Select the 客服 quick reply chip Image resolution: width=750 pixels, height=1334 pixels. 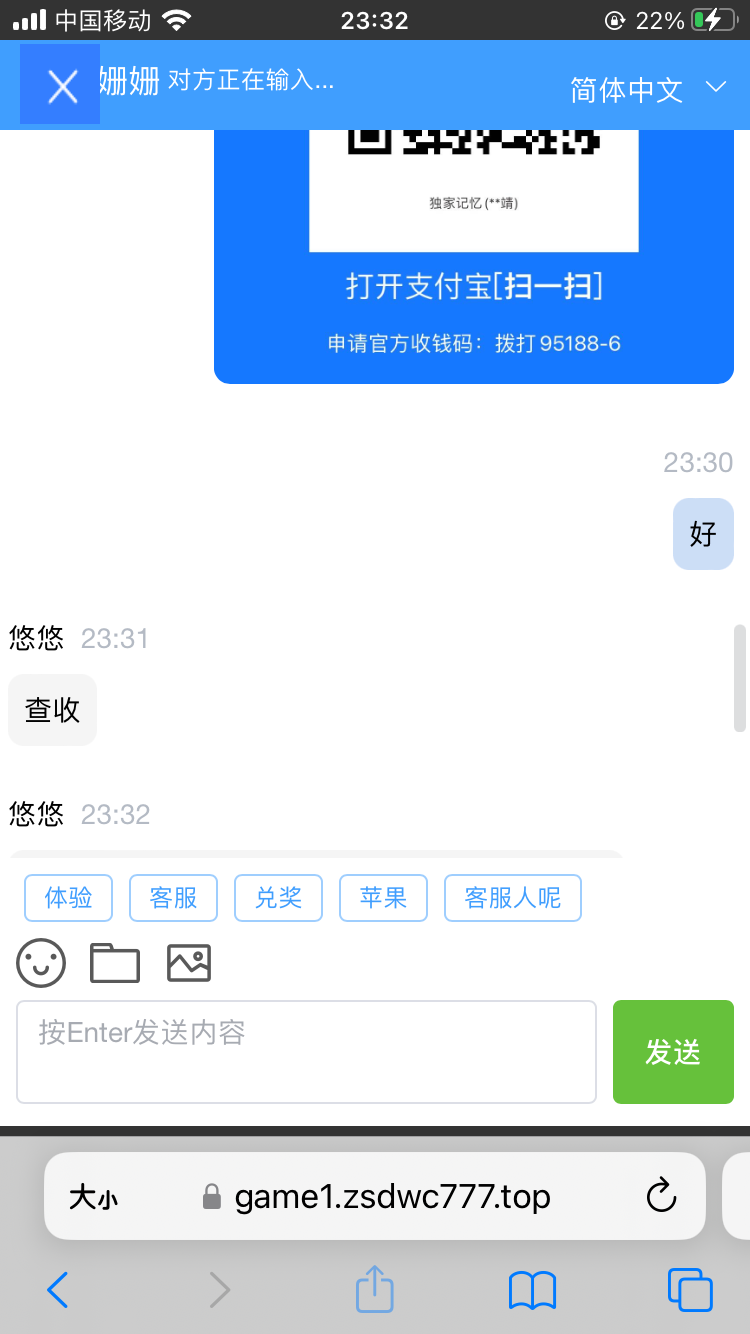pos(173,897)
